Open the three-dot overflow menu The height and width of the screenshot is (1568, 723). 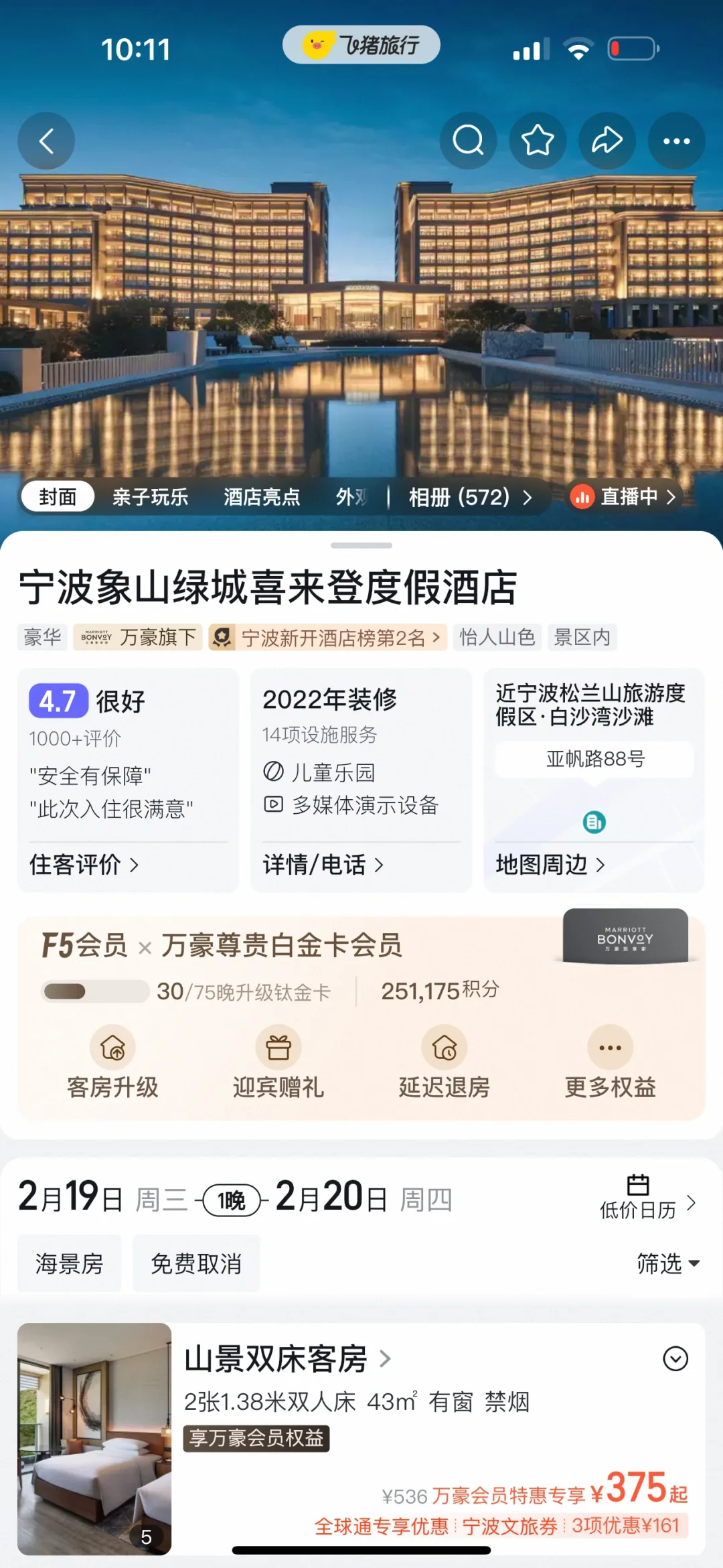(676, 141)
